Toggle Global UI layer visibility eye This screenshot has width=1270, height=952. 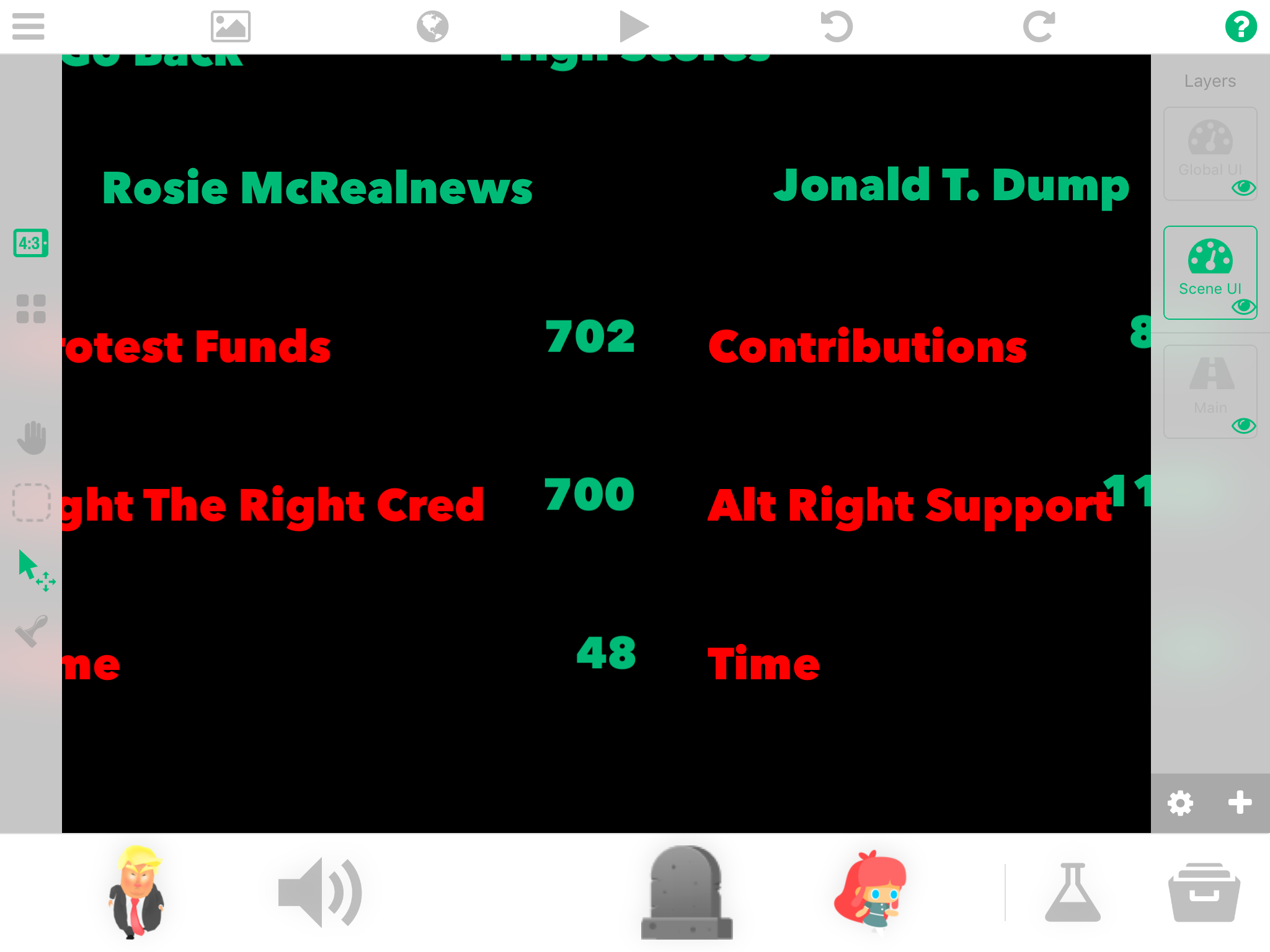click(1243, 187)
